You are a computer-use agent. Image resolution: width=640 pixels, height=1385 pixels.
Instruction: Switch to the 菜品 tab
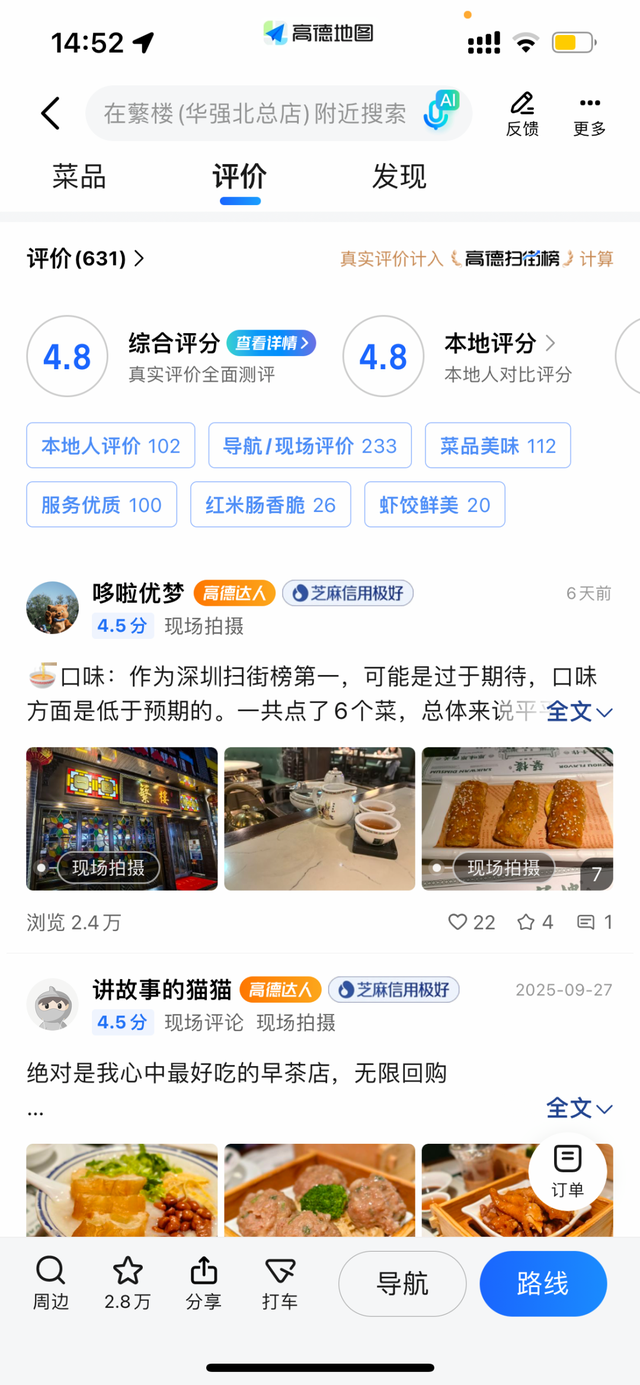pyautogui.click(x=79, y=177)
